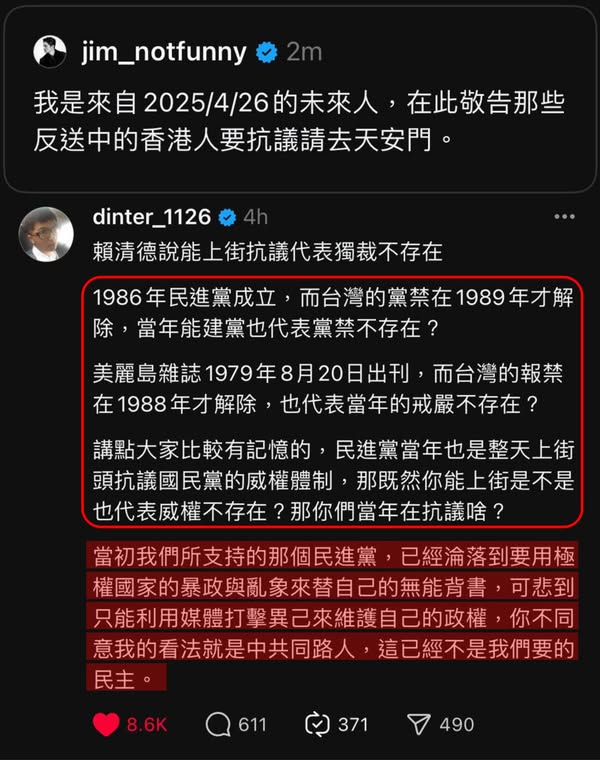600x760 pixels.
Task: Open the dinter_1126 username link
Action: [150, 218]
